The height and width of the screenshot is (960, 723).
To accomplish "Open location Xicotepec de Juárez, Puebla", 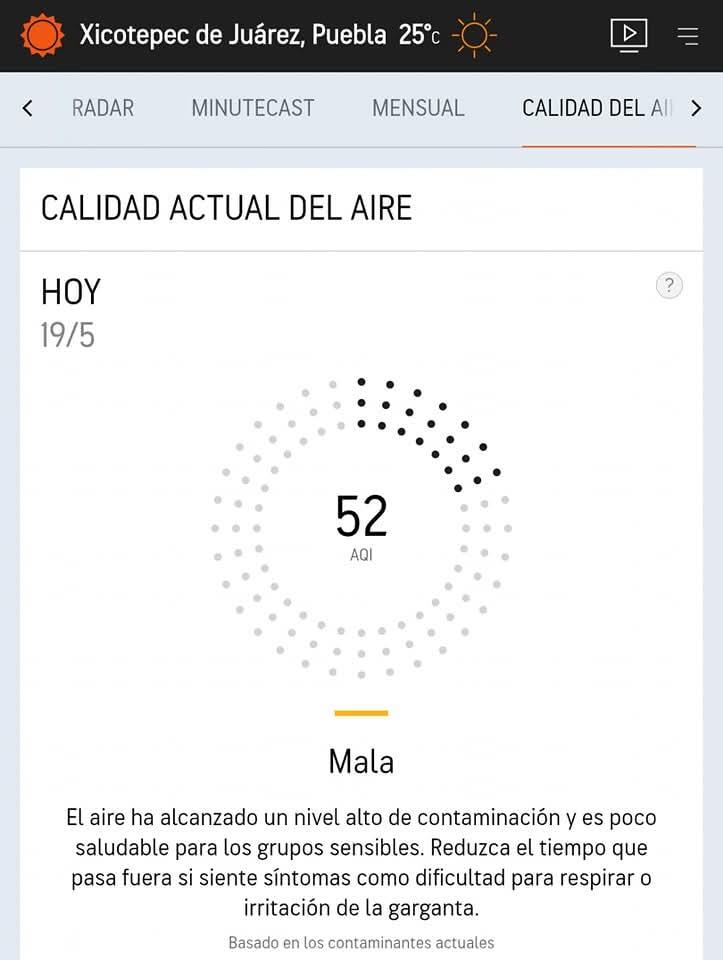I will point(233,36).
